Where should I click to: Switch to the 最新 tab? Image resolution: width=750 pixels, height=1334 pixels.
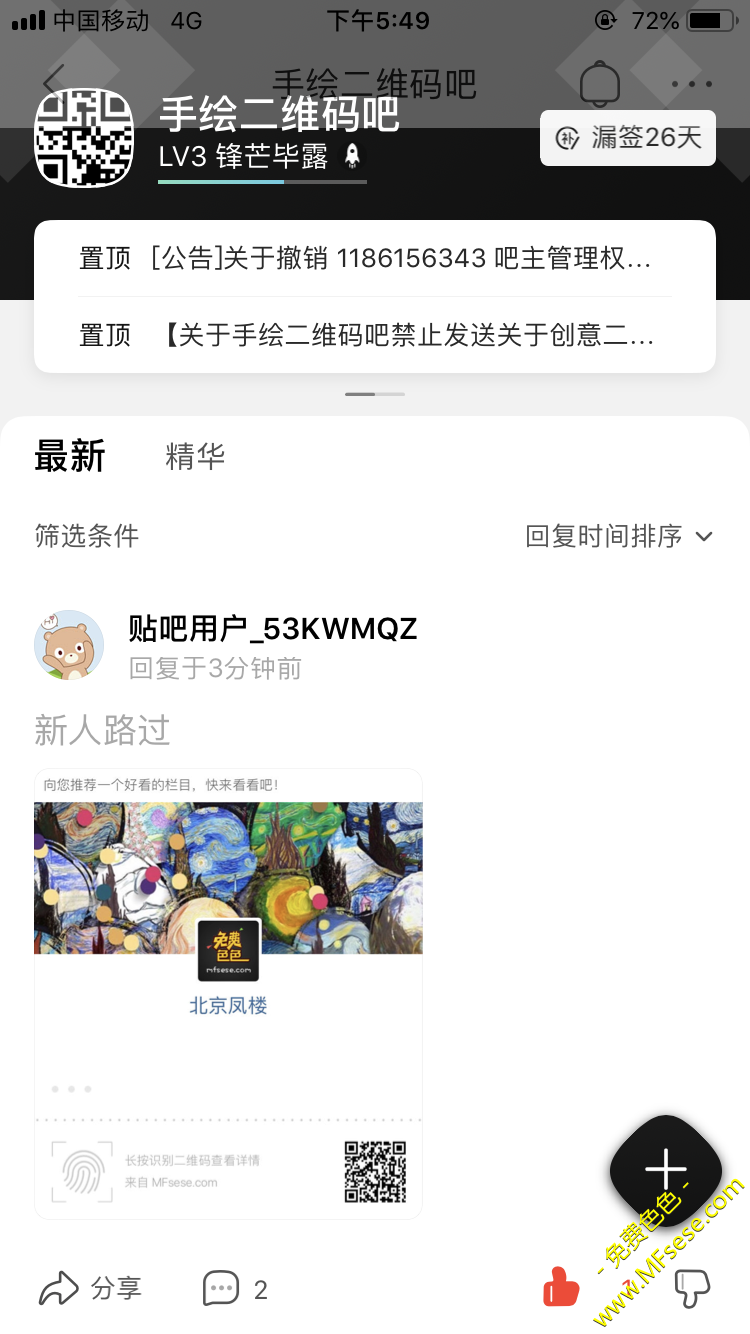70,456
